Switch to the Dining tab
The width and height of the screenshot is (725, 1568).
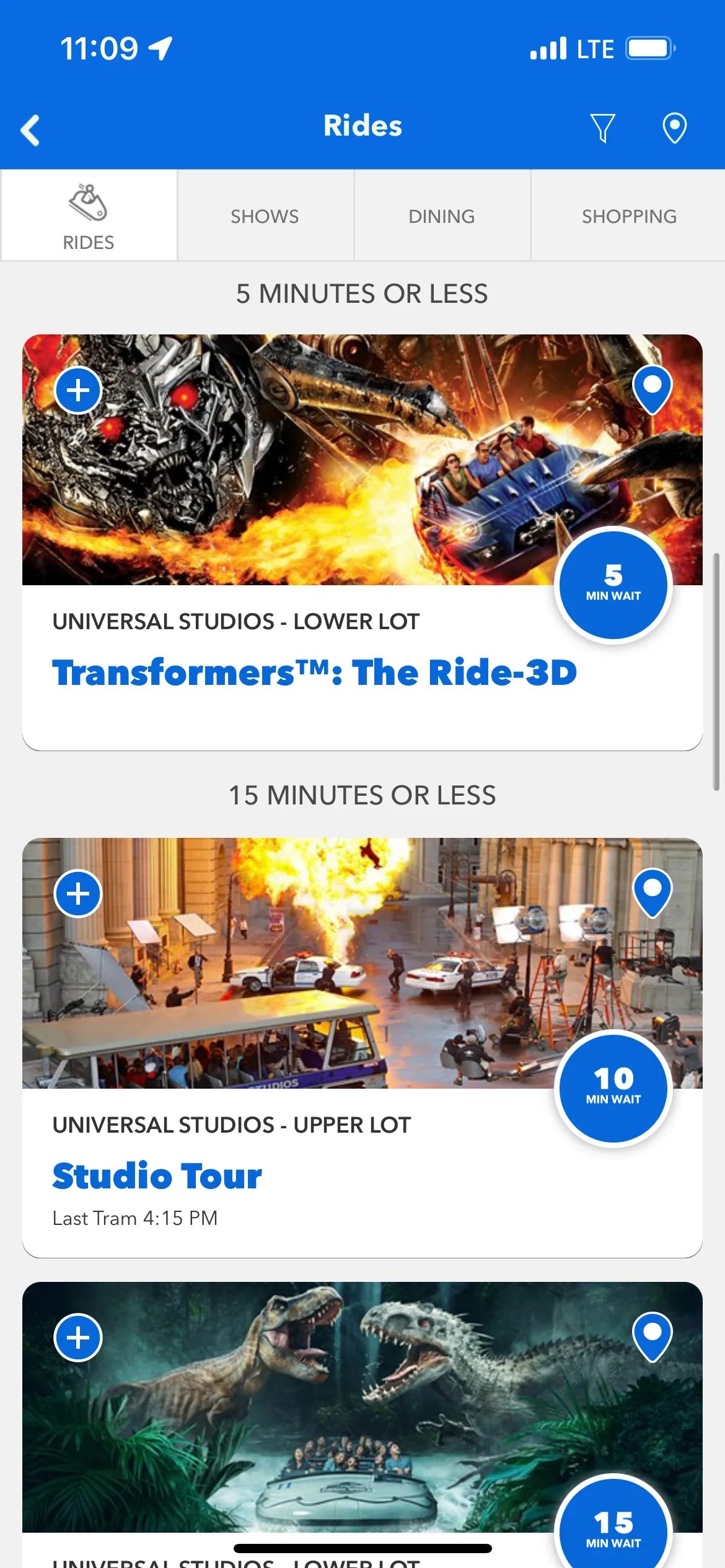coord(441,216)
